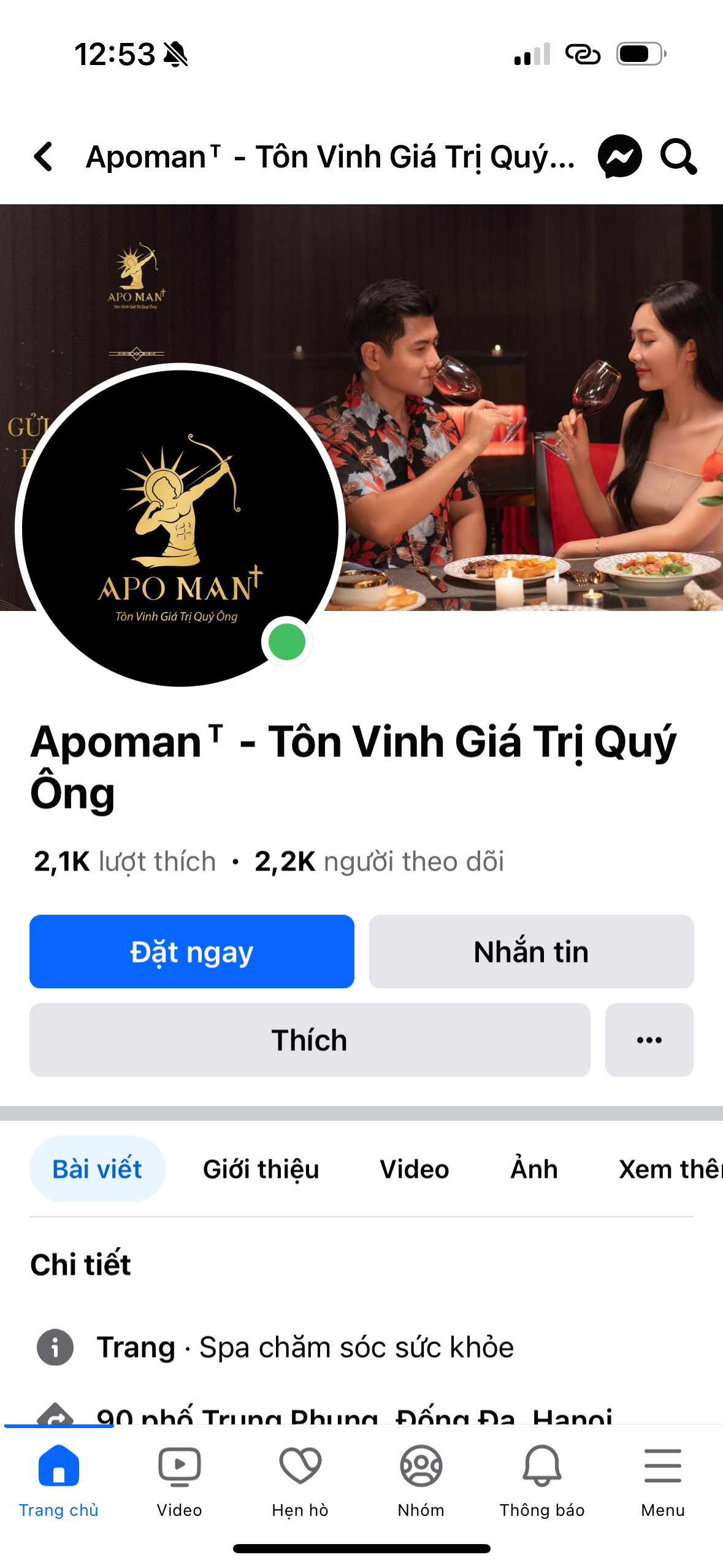Send a message via Nhắn tin
The width and height of the screenshot is (723, 1568).
[531, 951]
